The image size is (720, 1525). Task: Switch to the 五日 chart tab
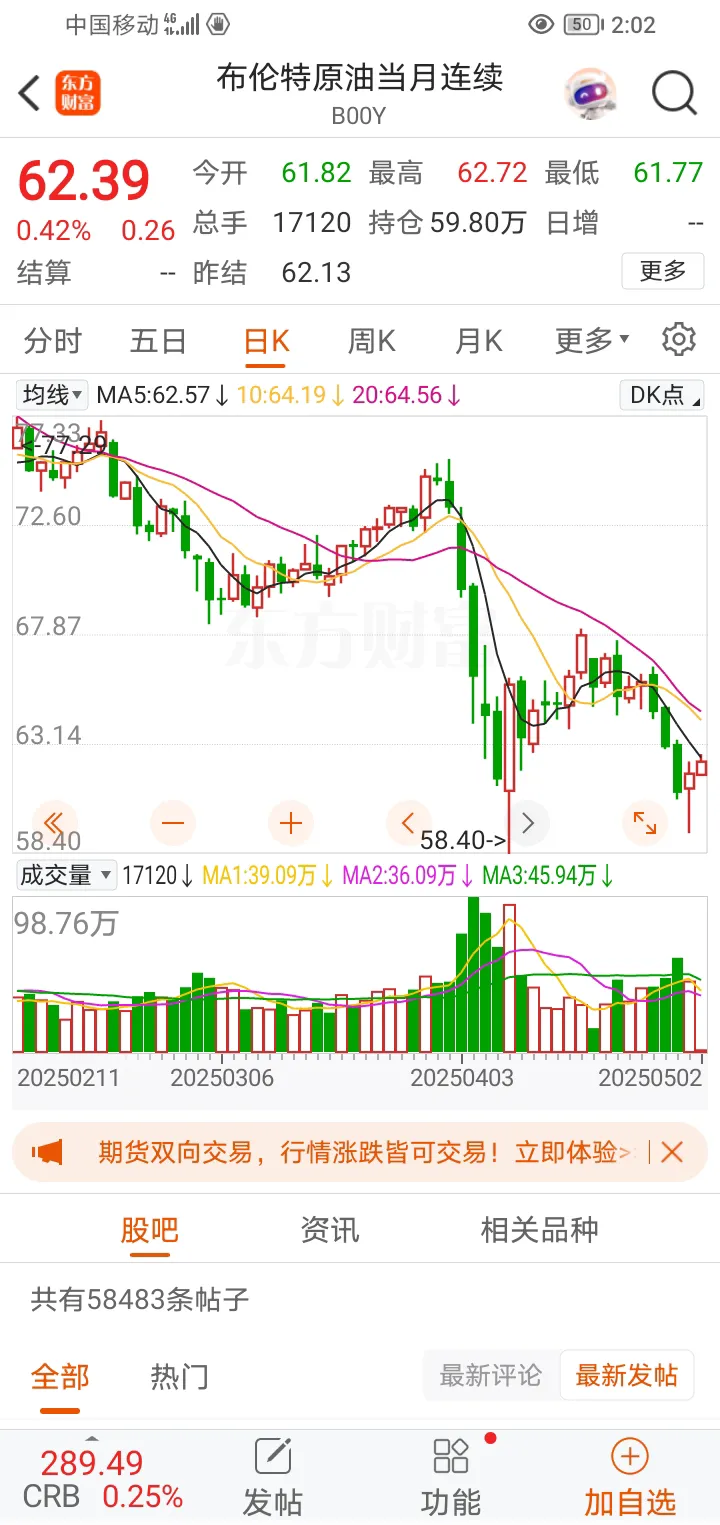tap(158, 341)
